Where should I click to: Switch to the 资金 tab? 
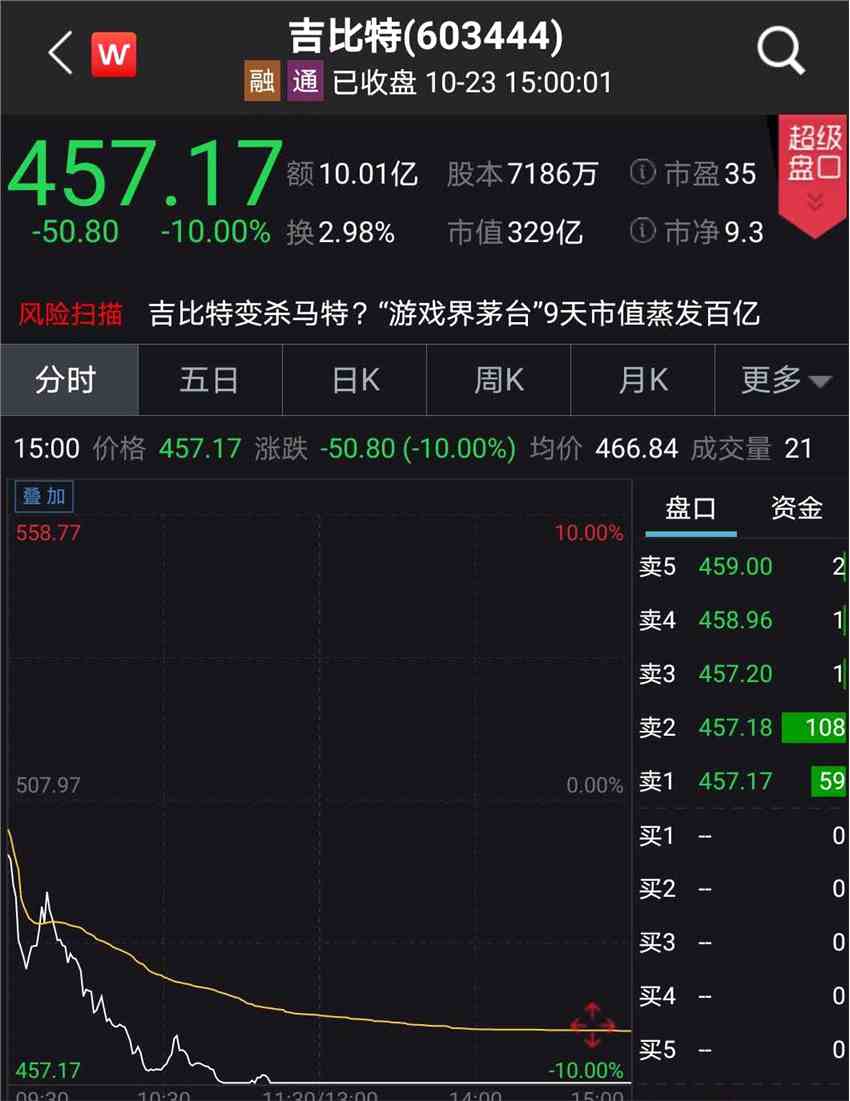click(796, 508)
